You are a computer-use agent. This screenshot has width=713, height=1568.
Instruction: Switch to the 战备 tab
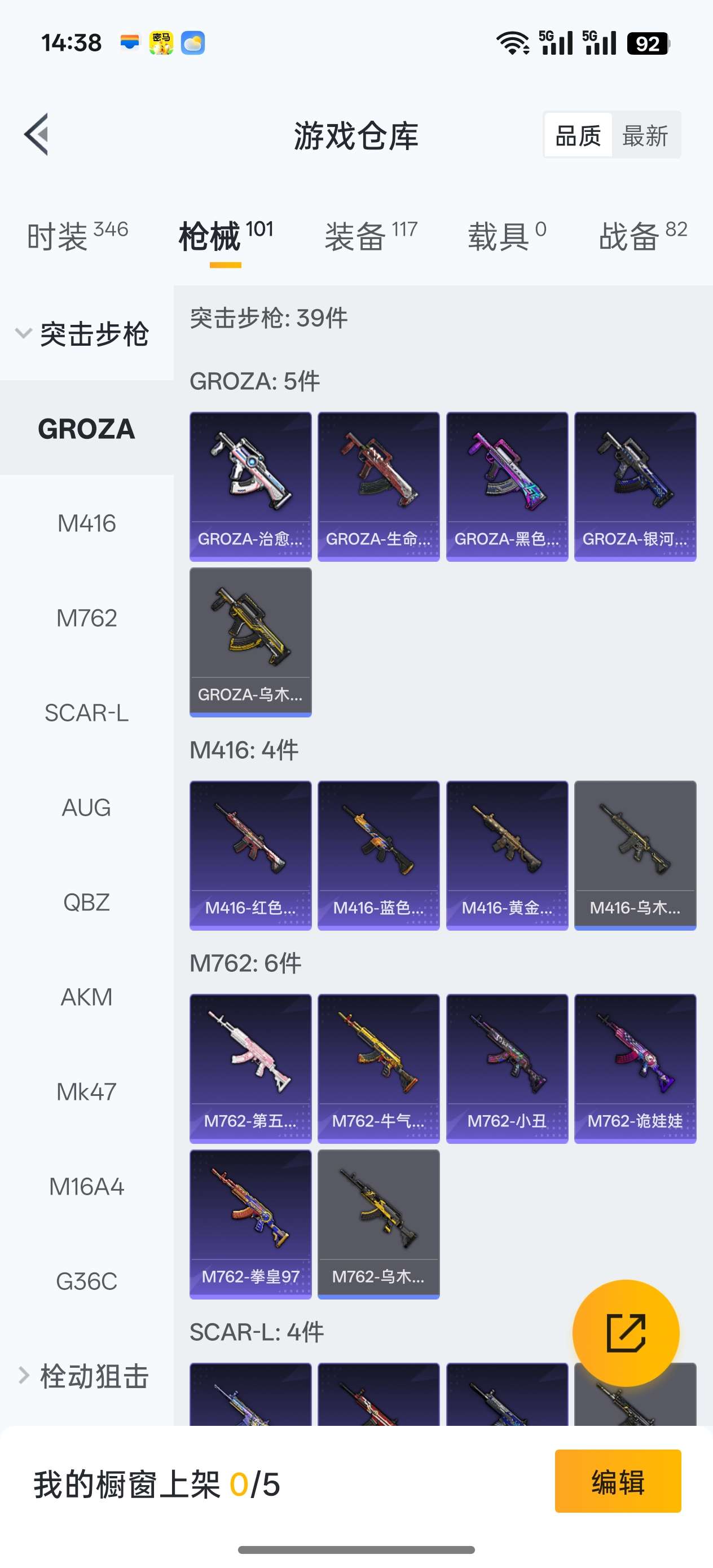(x=642, y=236)
